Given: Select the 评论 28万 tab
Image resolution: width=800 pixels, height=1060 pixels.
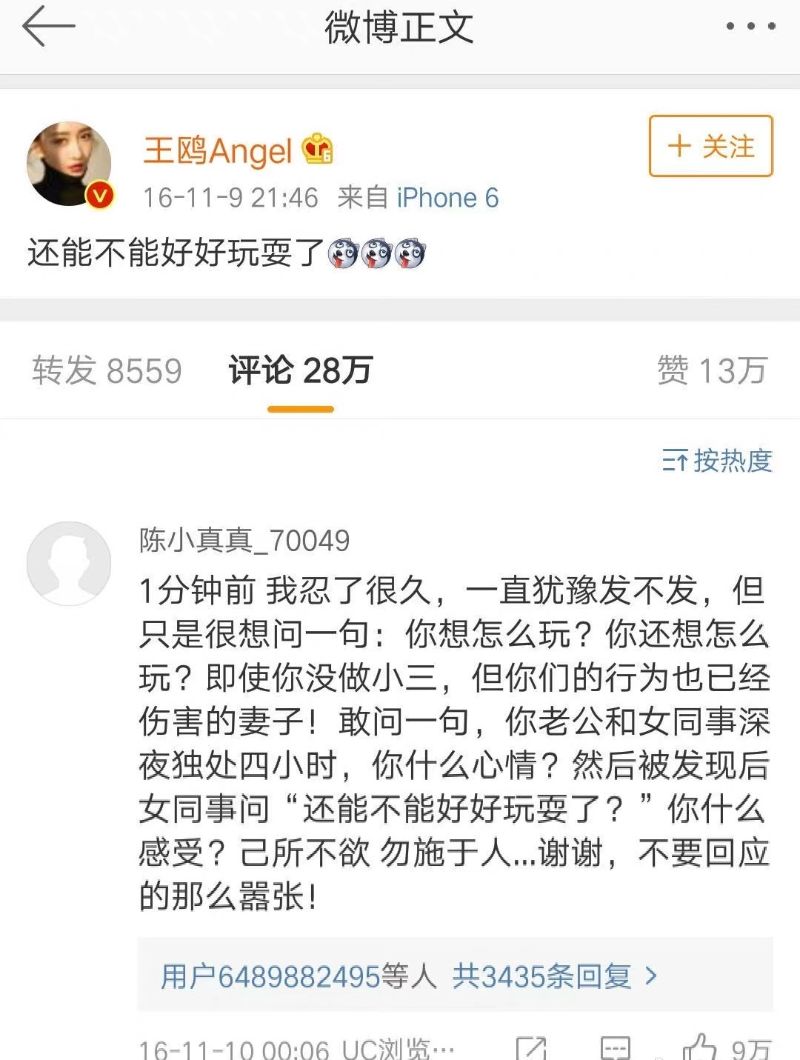Looking at the screenshot, I should coord(300,371).
